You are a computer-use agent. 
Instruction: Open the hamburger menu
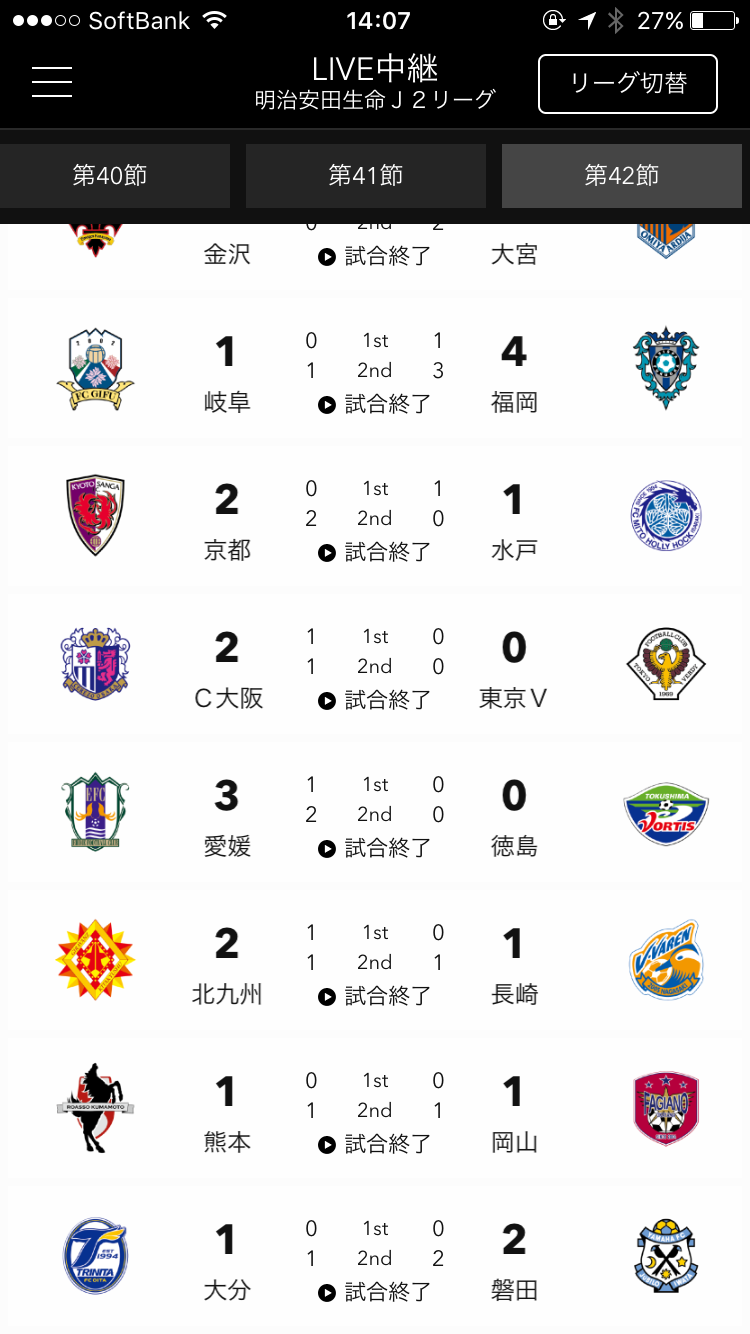click(x=52, y=82)
